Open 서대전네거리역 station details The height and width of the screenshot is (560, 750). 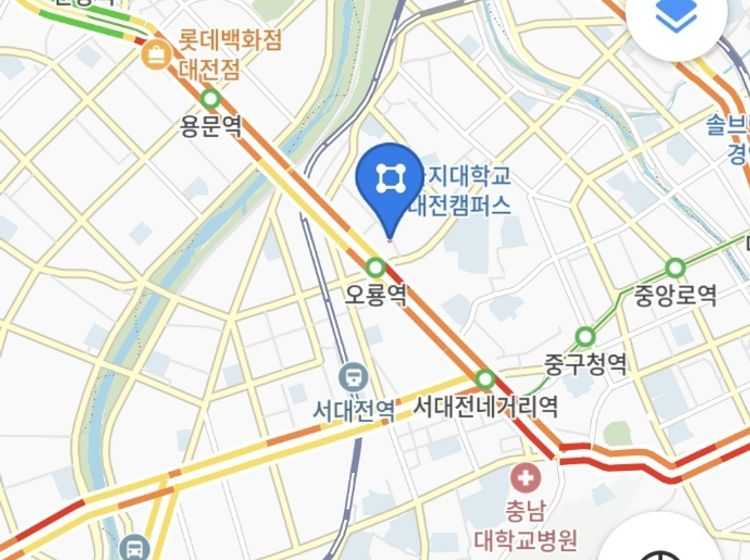click(x=485, y=379)
